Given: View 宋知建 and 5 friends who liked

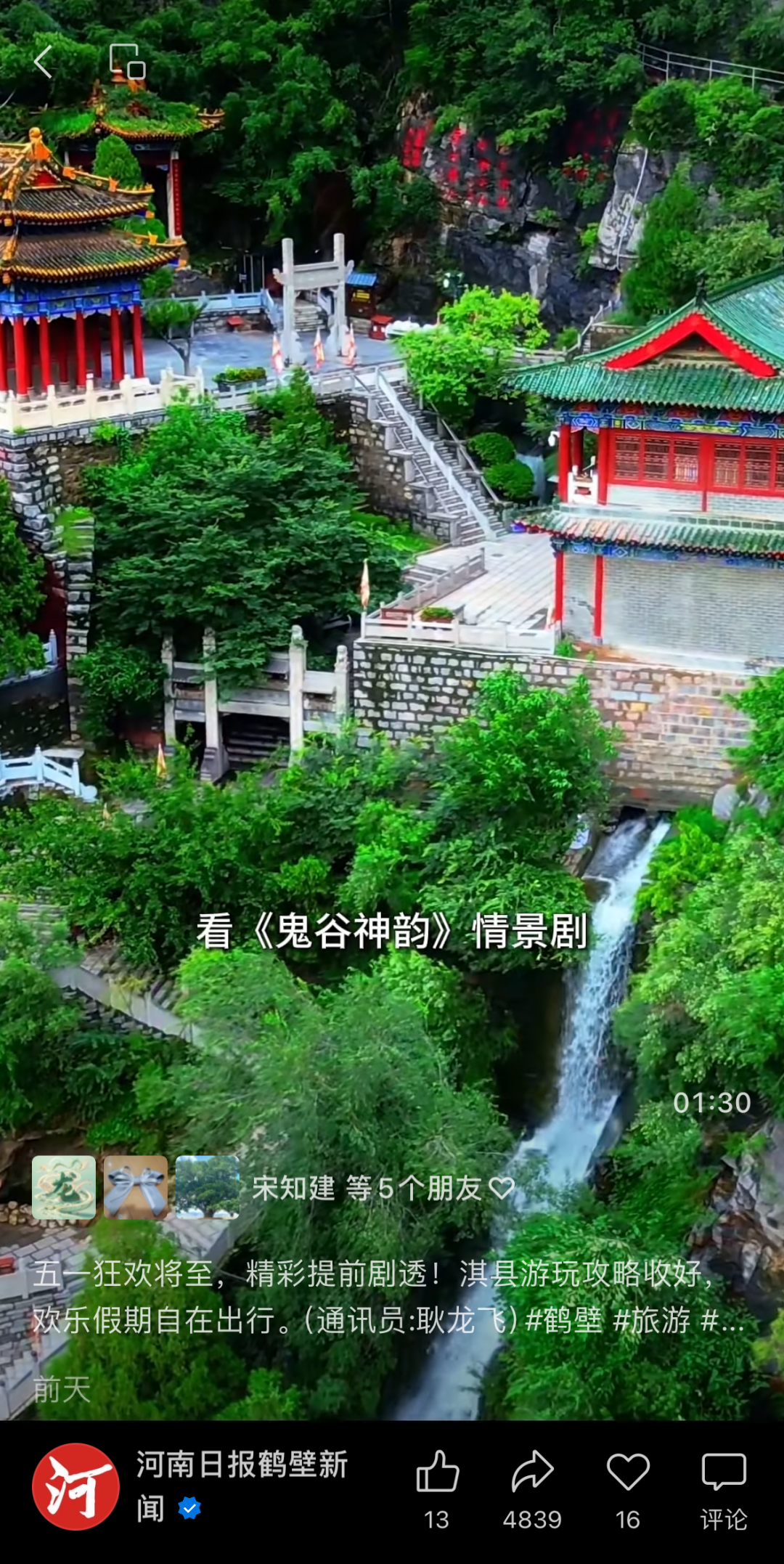Looking at the screenshot, I should [383, 1189].
